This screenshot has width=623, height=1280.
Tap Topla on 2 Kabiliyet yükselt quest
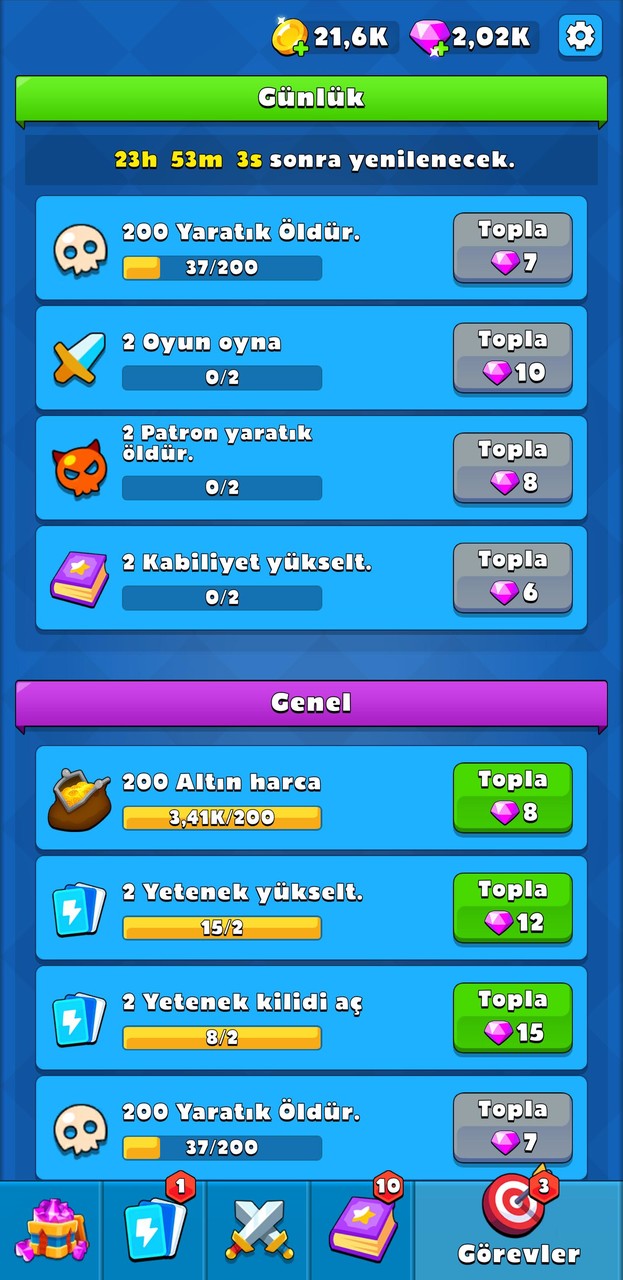(512, 577)
